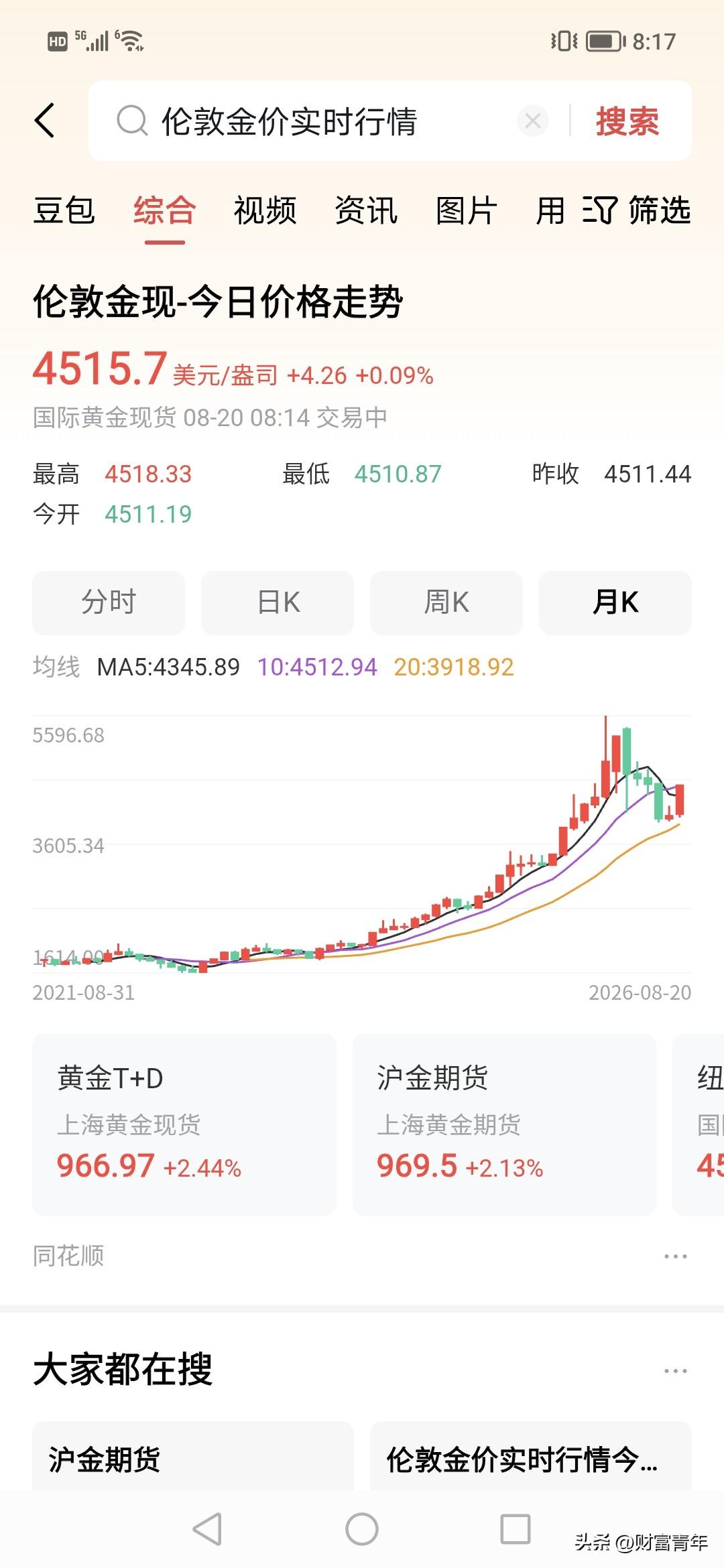
Task: Select the 日K chart view
Action: pyautogui.click(x=278, y=602)
